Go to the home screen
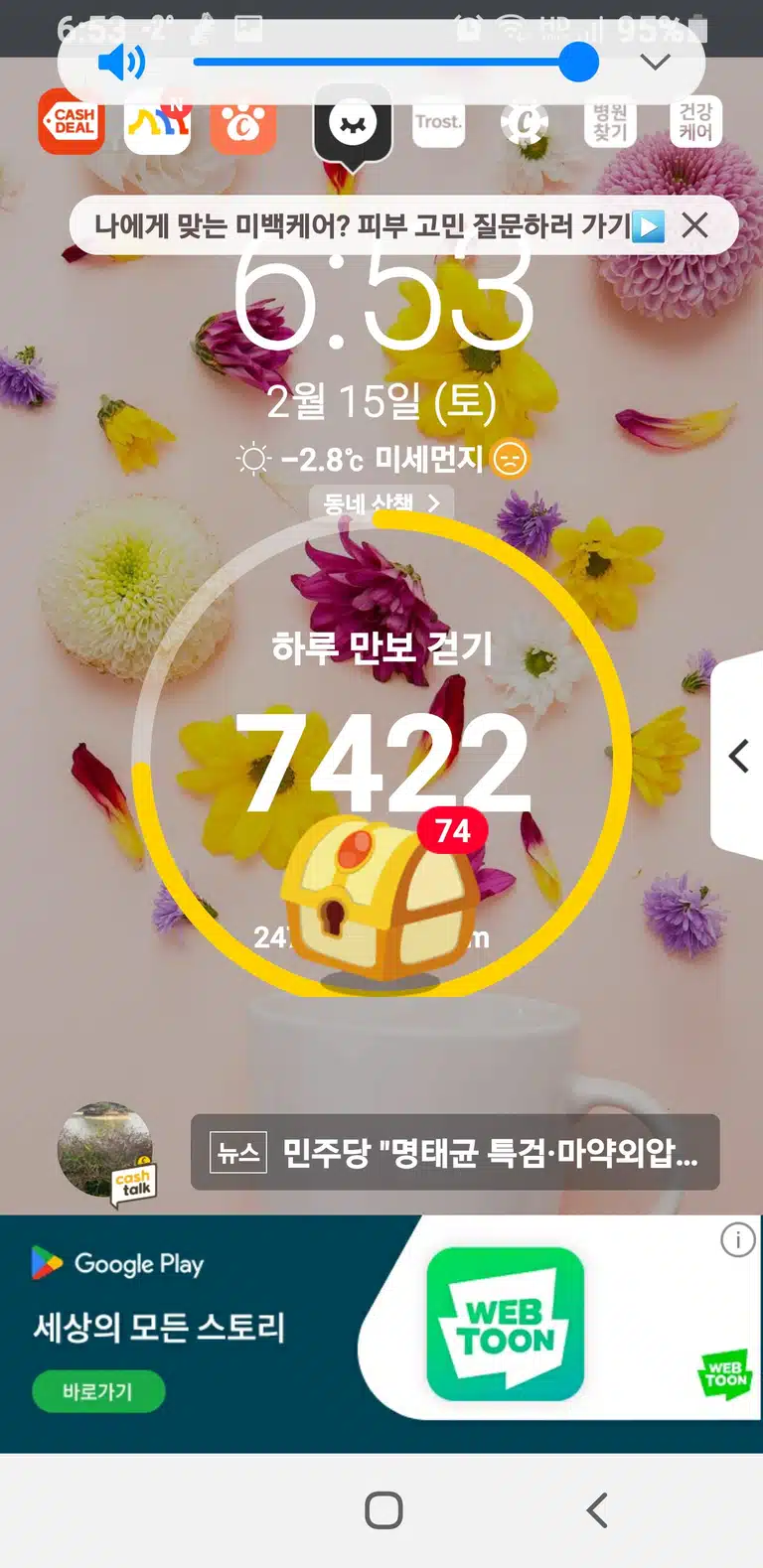The width and height of the screenshot is (763, 1568). [383, 1510]
